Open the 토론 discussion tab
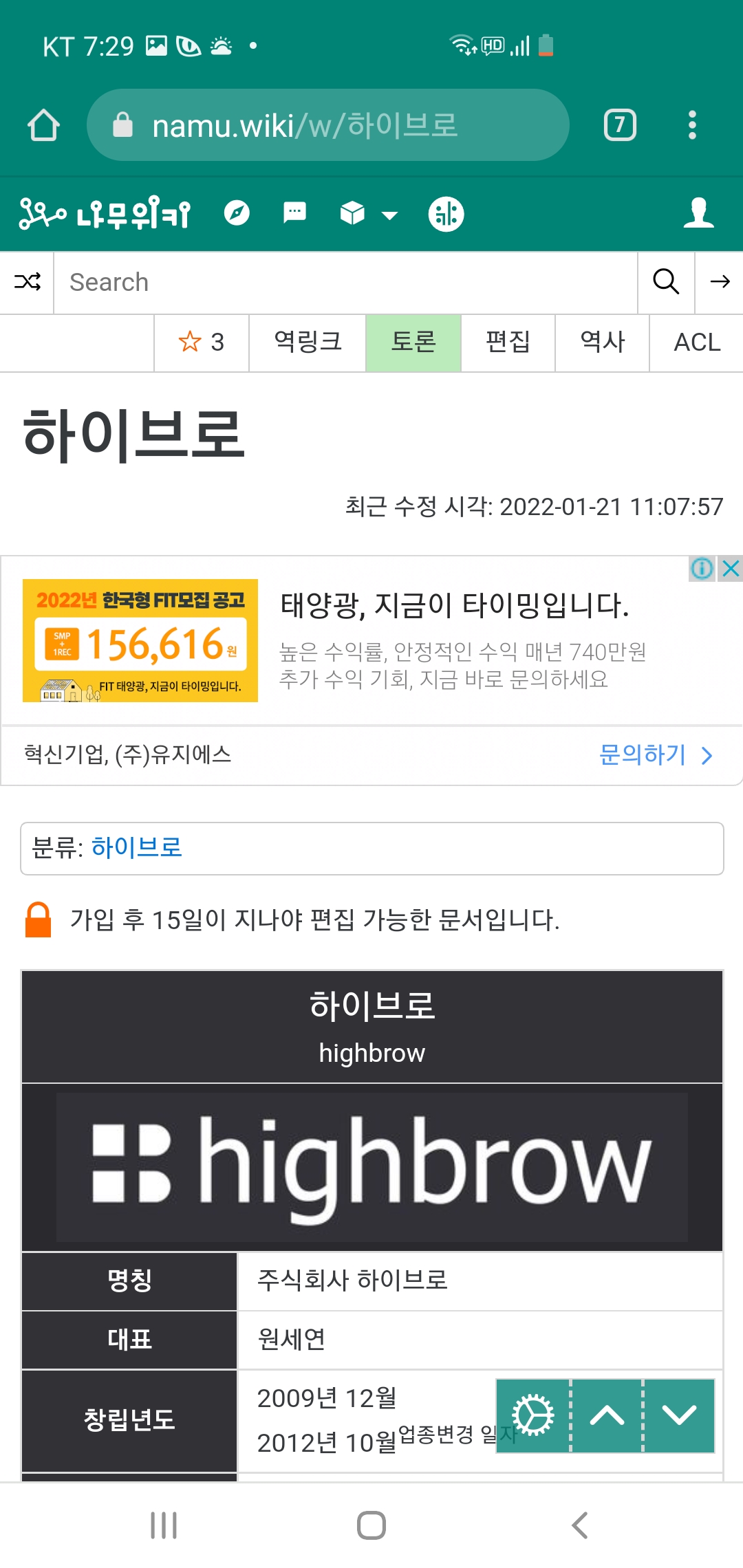743x1568 pixels. click(413, 342)
